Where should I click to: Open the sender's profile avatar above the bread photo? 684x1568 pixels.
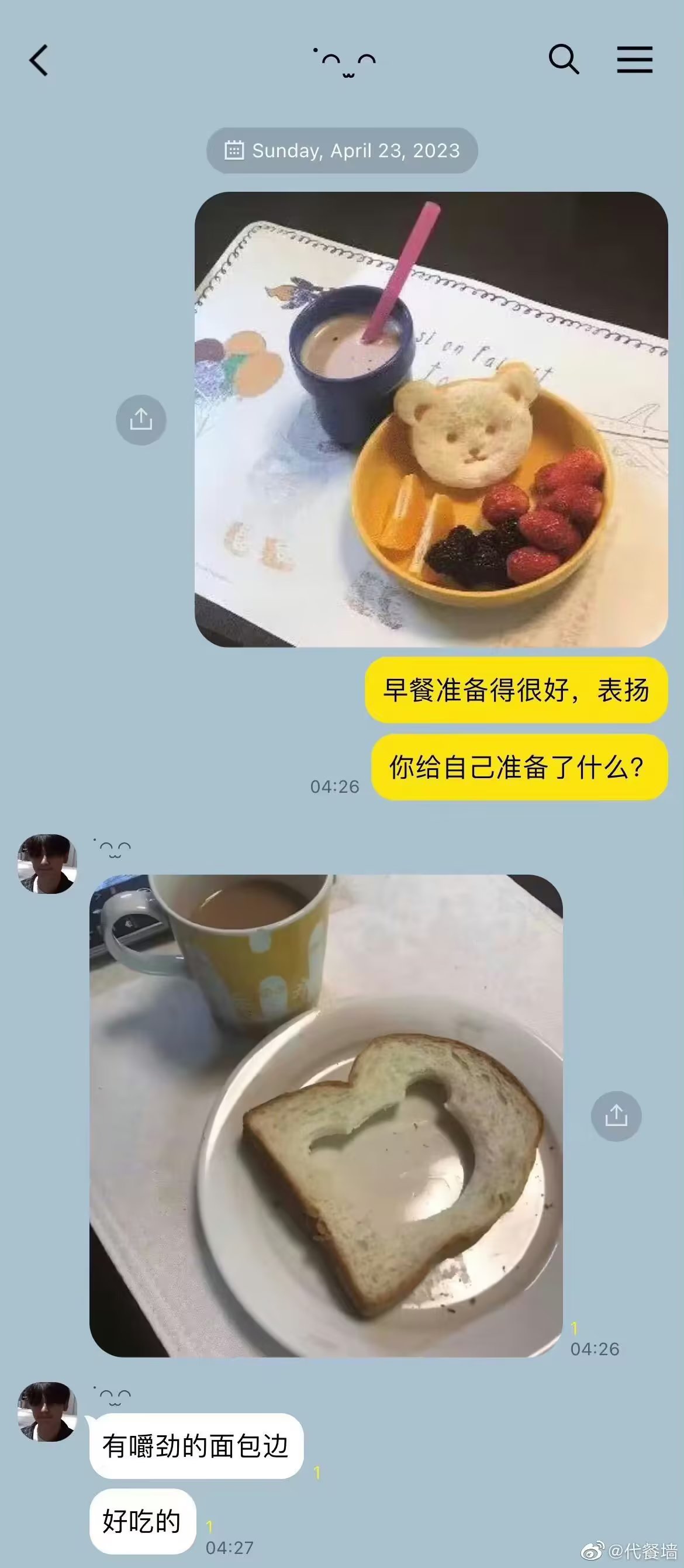[47, 864]
